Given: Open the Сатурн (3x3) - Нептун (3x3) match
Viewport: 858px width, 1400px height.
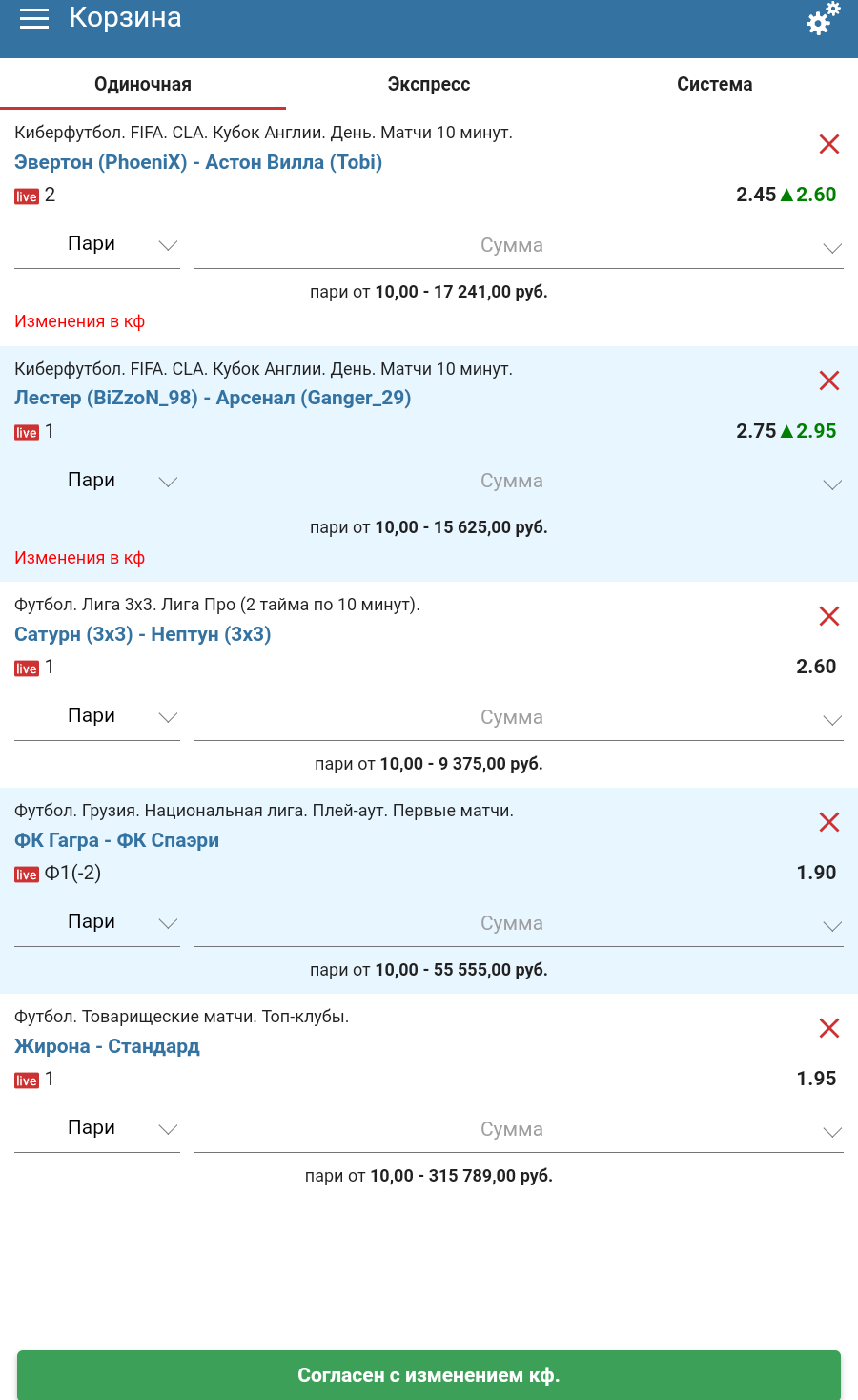Looking at the screenshot, I should click(143, 634).
